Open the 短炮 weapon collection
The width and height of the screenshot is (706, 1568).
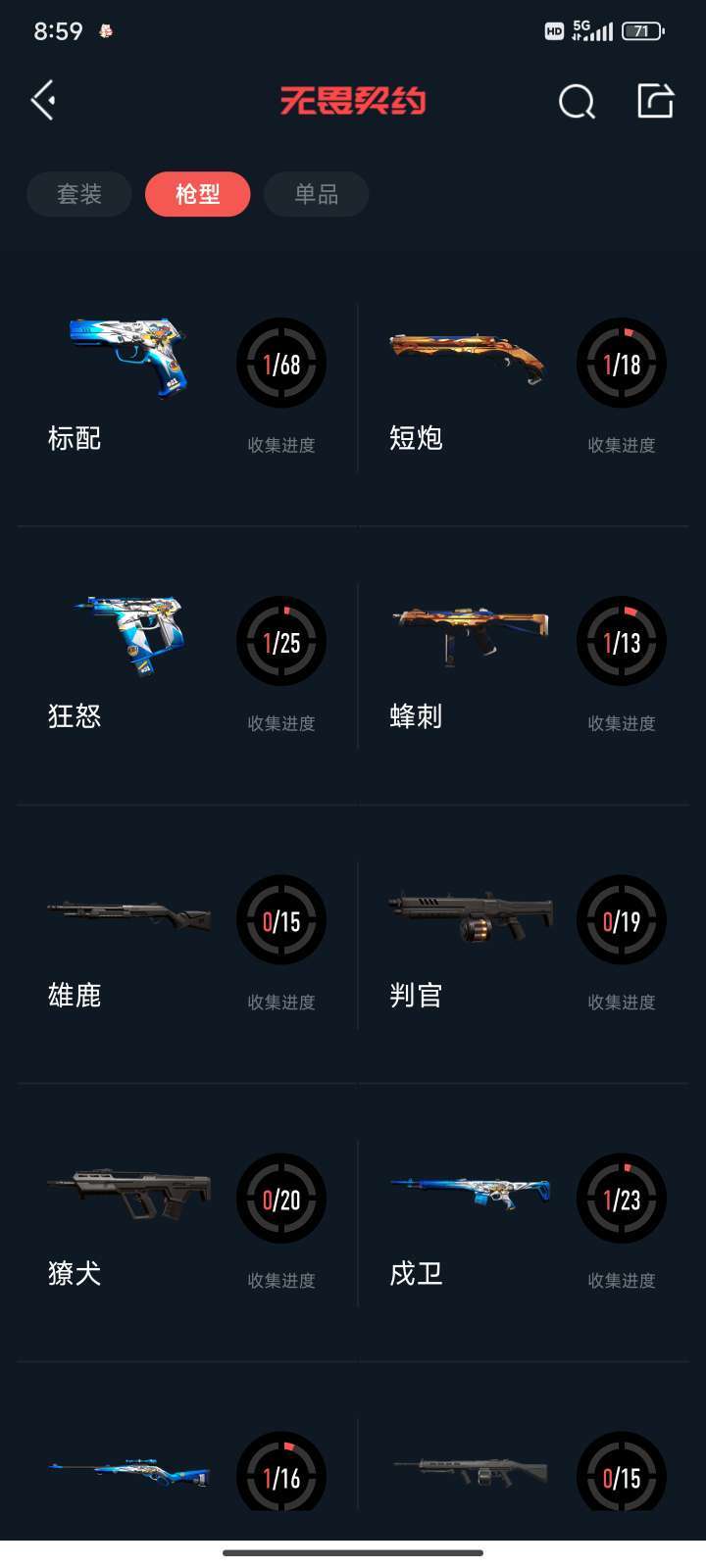click(x=525, y=389)
